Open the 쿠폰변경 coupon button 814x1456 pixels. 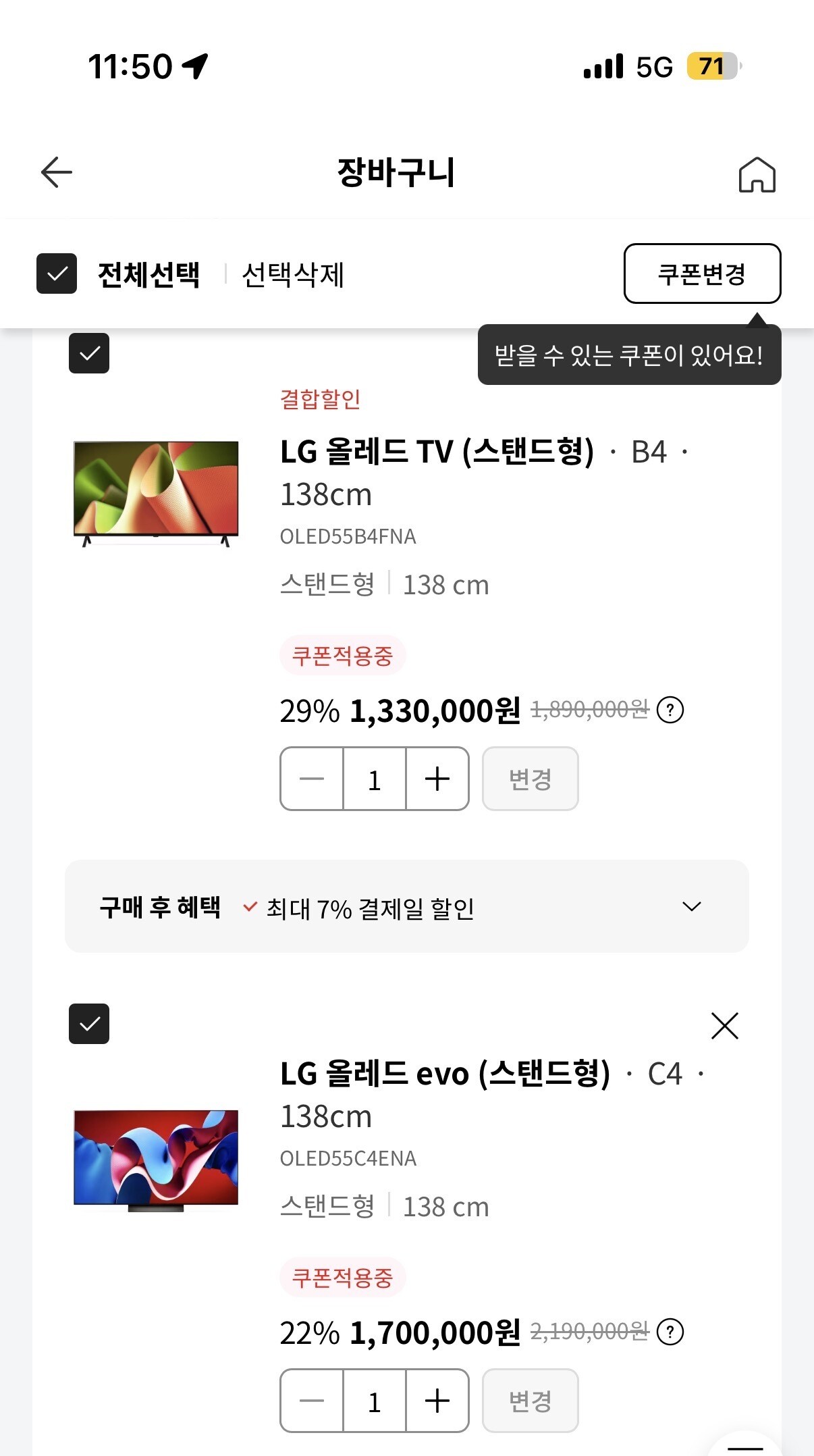[702, 274]
